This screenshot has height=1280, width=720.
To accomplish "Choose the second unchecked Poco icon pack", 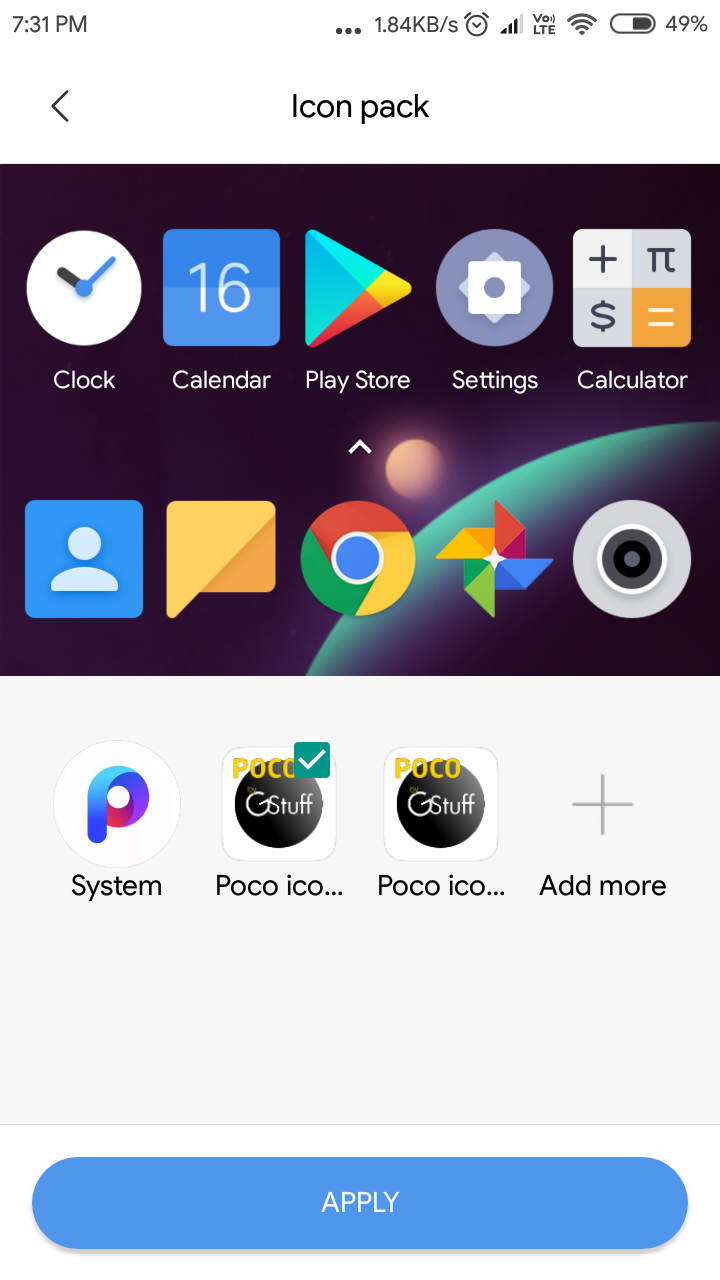I will pos(440,803).
